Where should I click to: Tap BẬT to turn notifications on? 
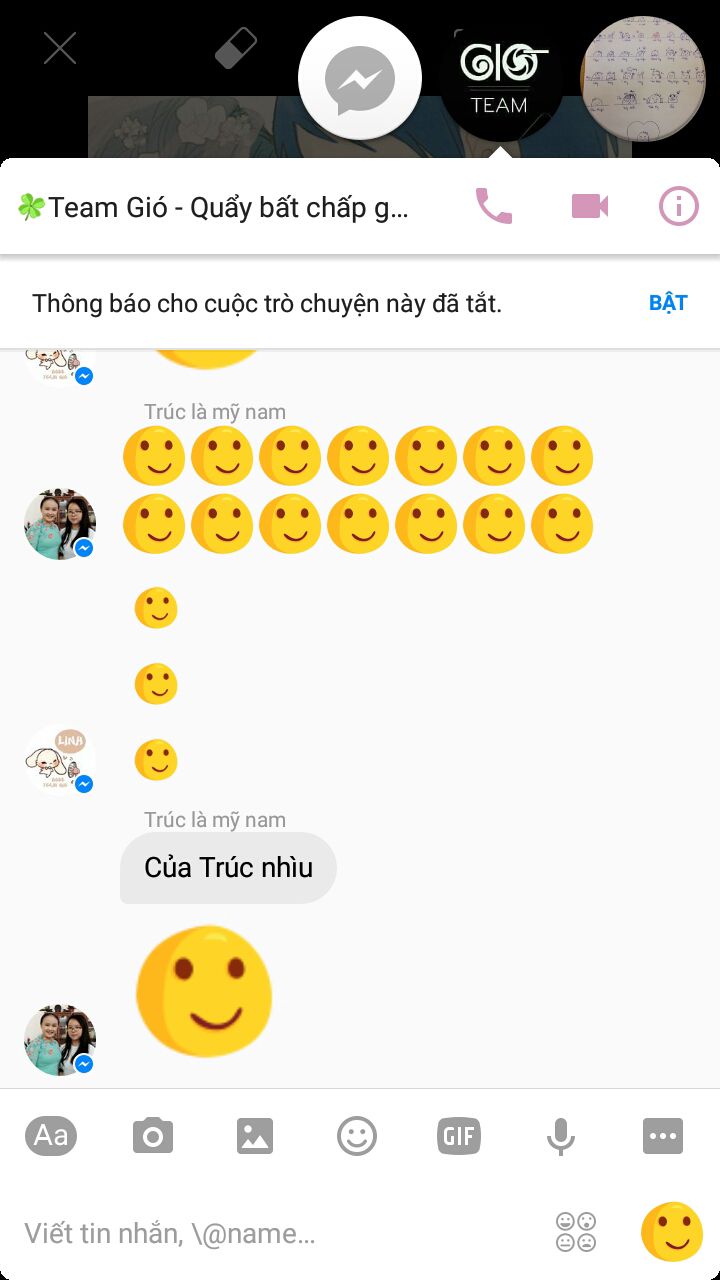pos(668,303)
